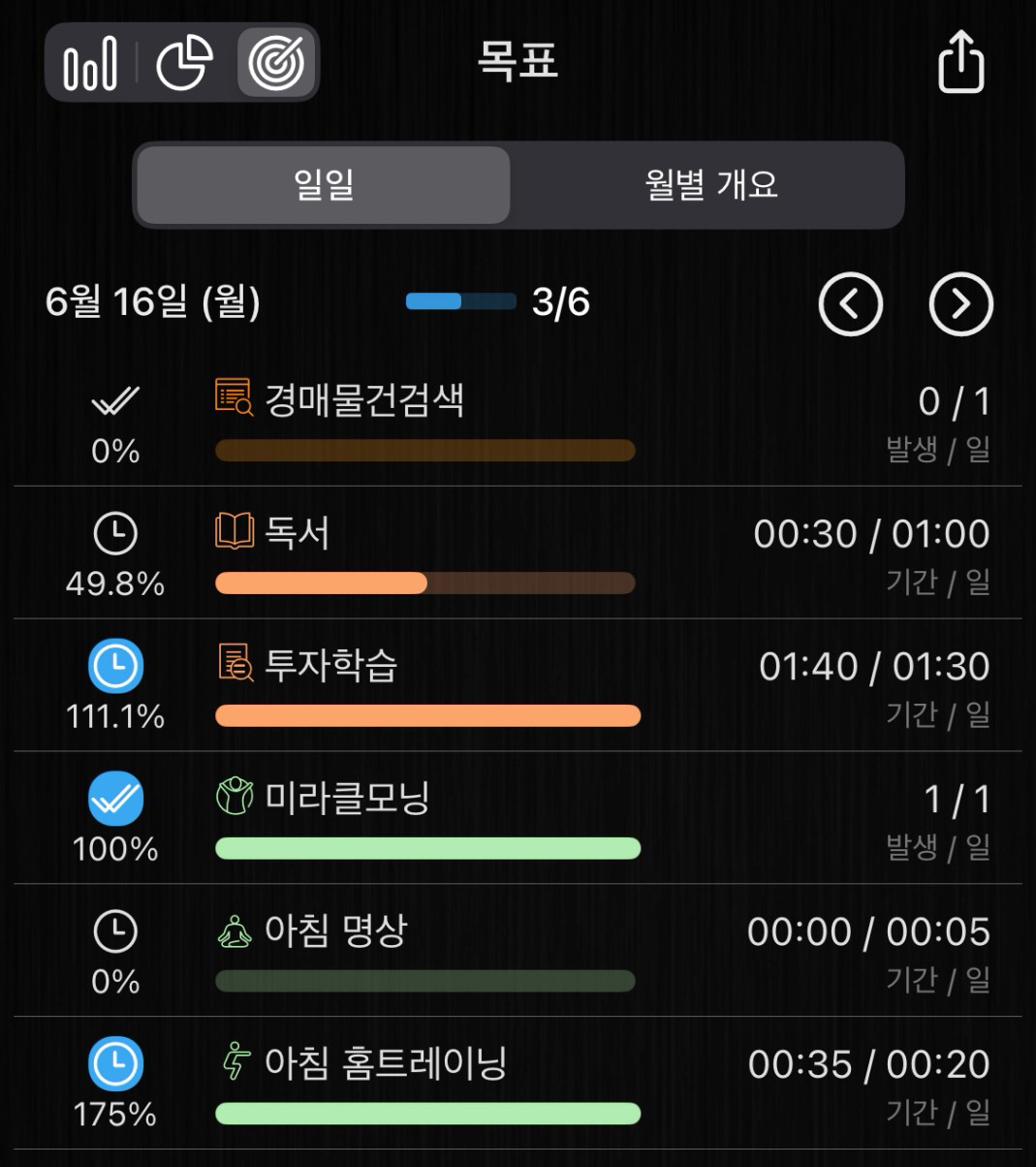This screenshot has width=1036, height=1167.
Task: Open the 투자학습 goal details
Action: pos(518,685)
